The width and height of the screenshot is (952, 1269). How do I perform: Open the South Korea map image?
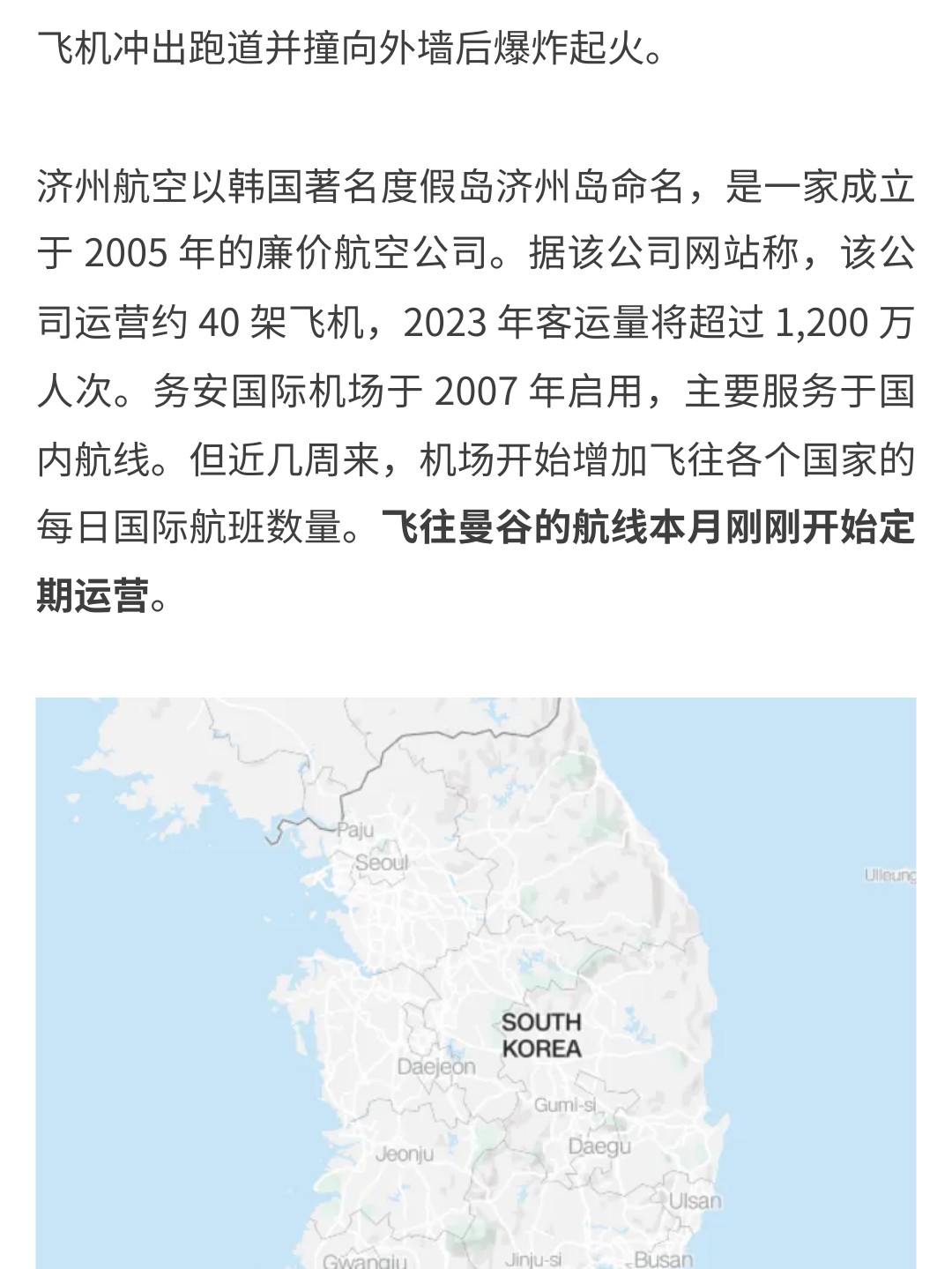tap(476, 983)
